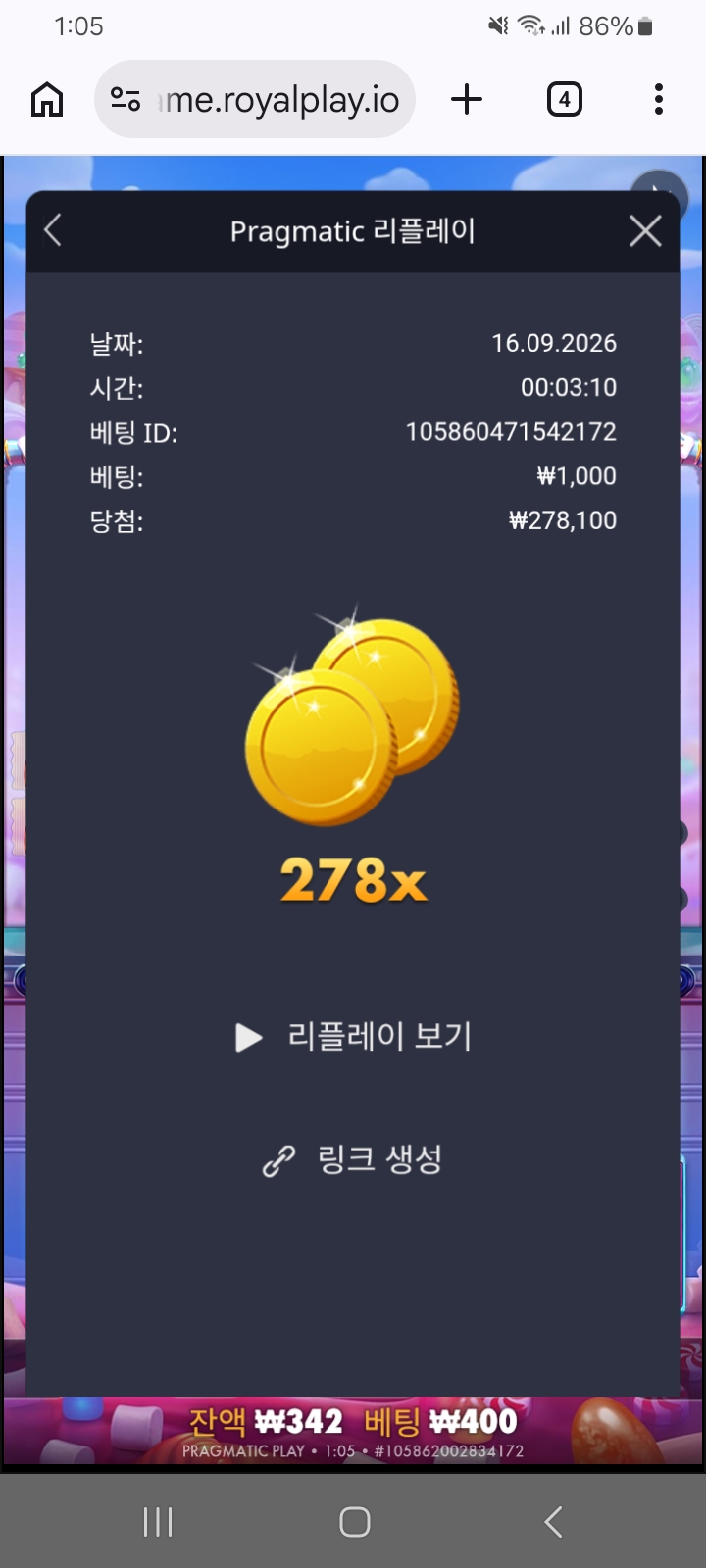Show recent apps from the navigation bar

[x=158, y=1522]
